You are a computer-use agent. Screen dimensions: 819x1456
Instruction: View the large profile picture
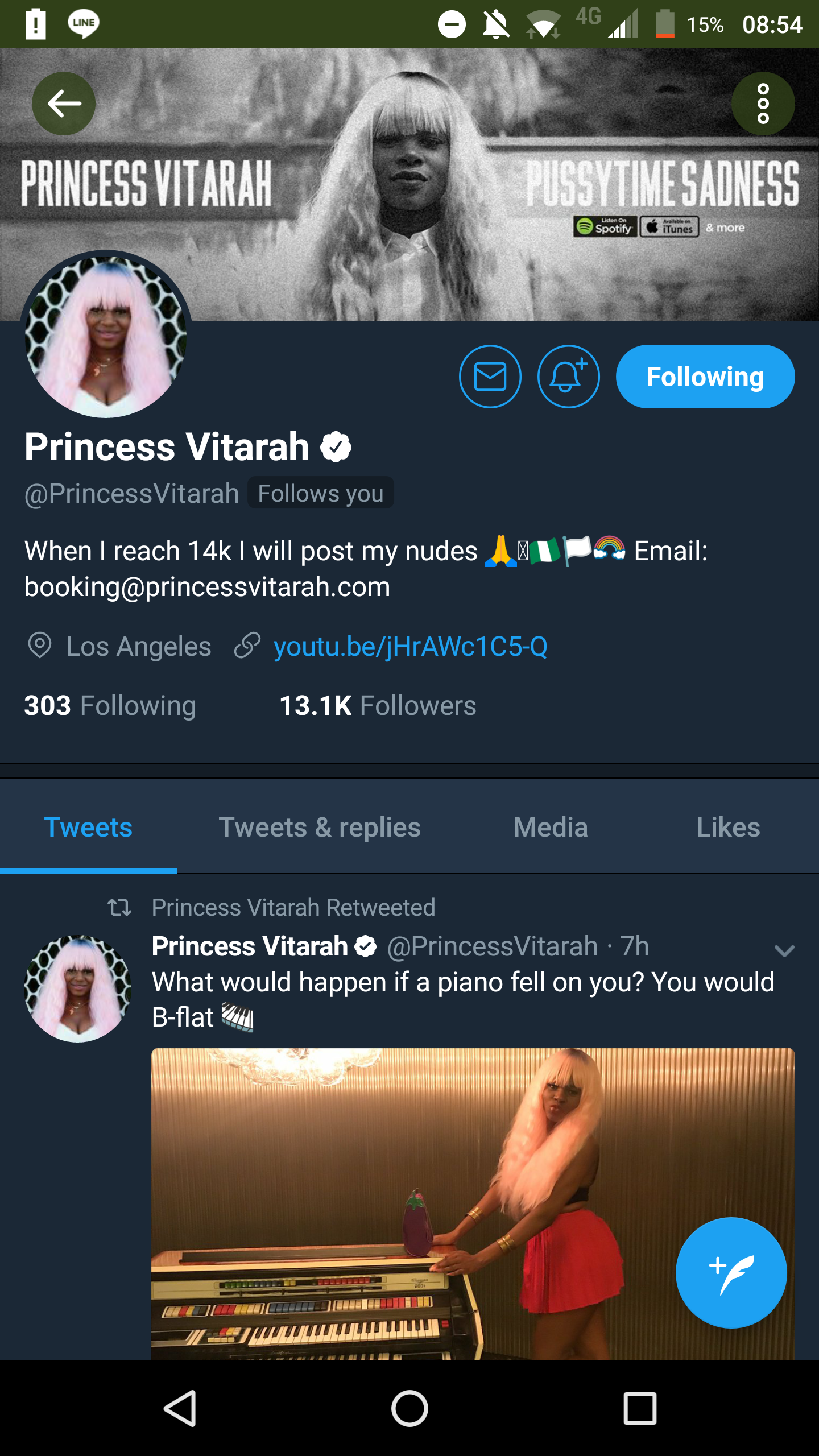pyautogui.click(x=106, y=336)
